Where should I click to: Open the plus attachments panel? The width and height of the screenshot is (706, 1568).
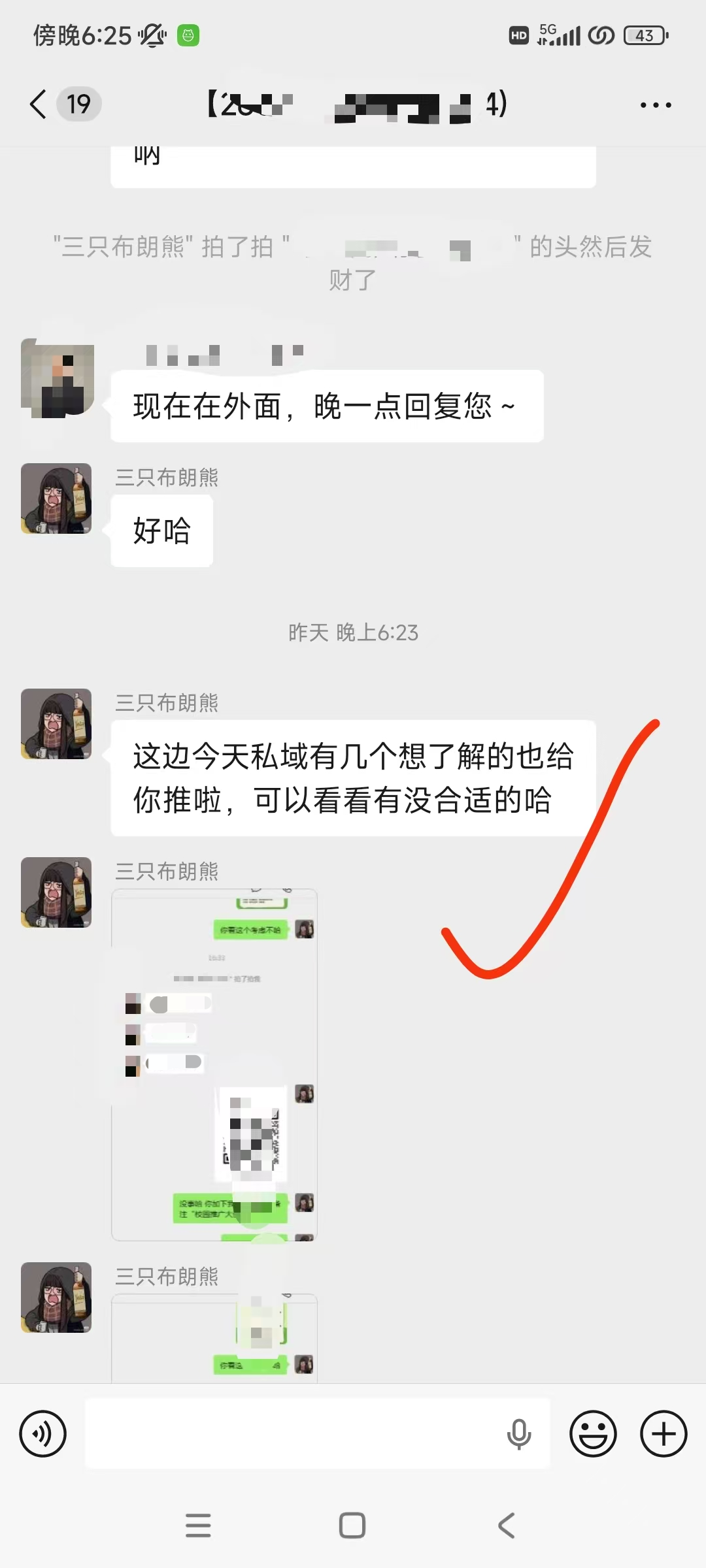tap(664, 1434)
